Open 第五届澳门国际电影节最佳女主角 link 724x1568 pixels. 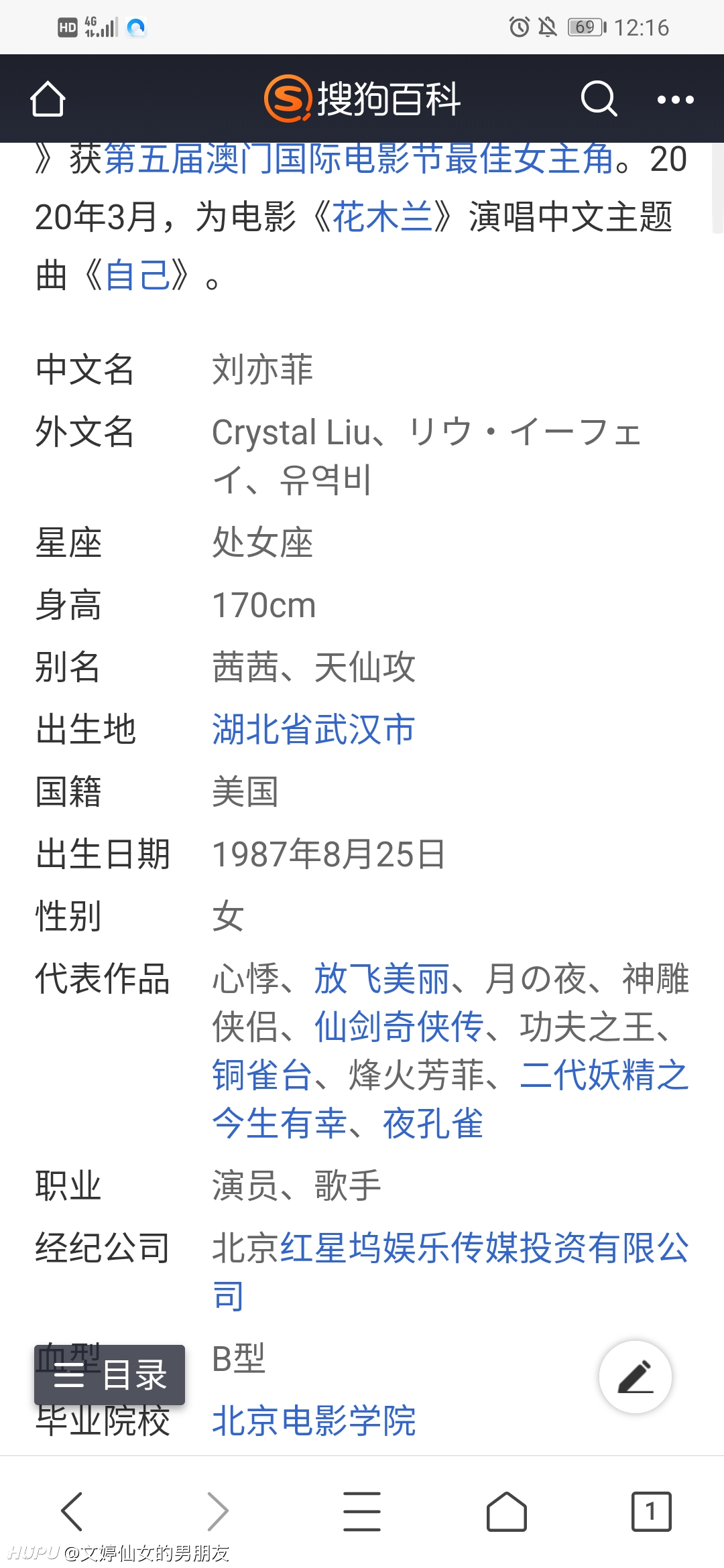[x=359, y=159]
